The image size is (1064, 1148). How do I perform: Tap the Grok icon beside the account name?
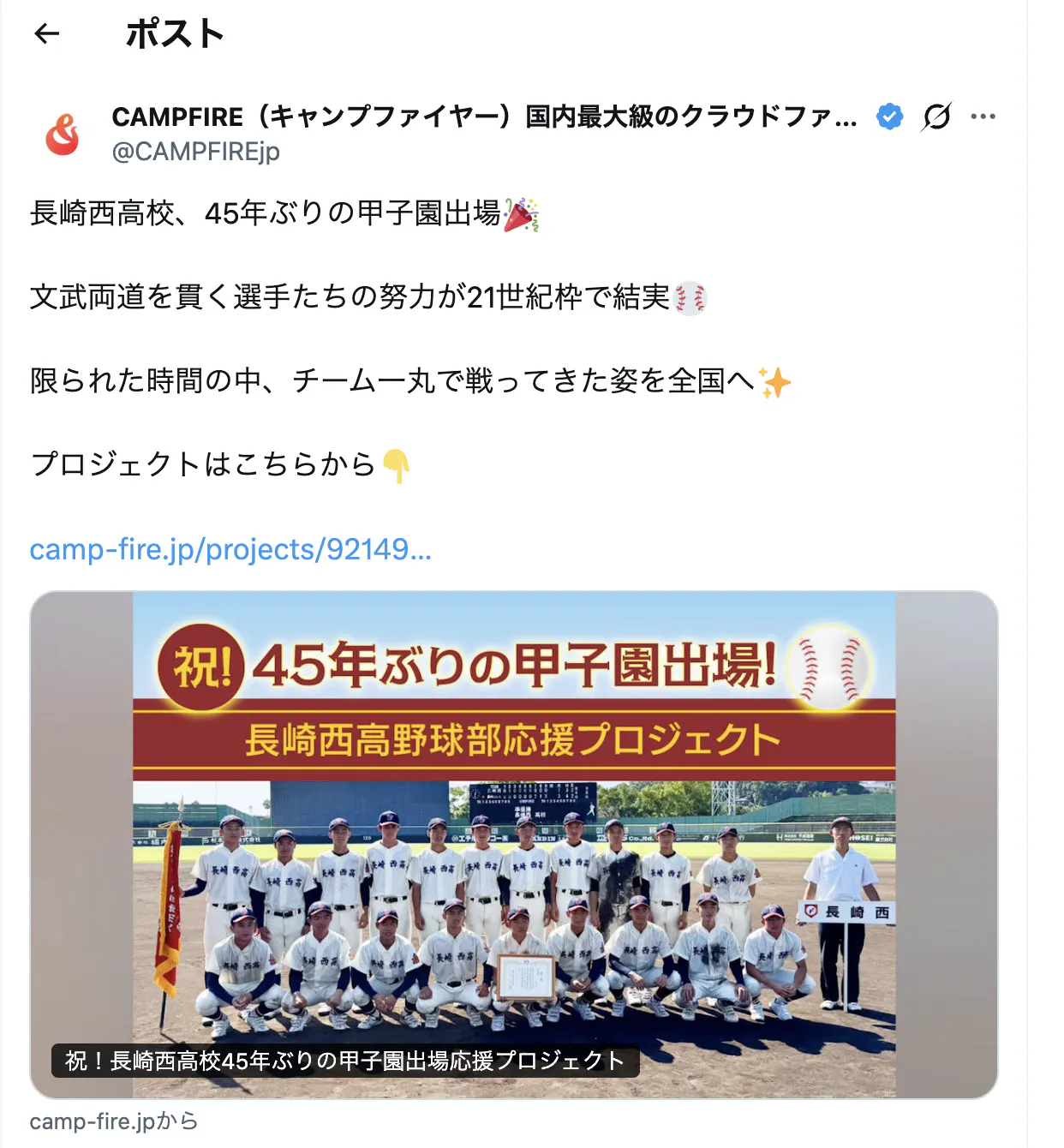[x=936, y=117]
